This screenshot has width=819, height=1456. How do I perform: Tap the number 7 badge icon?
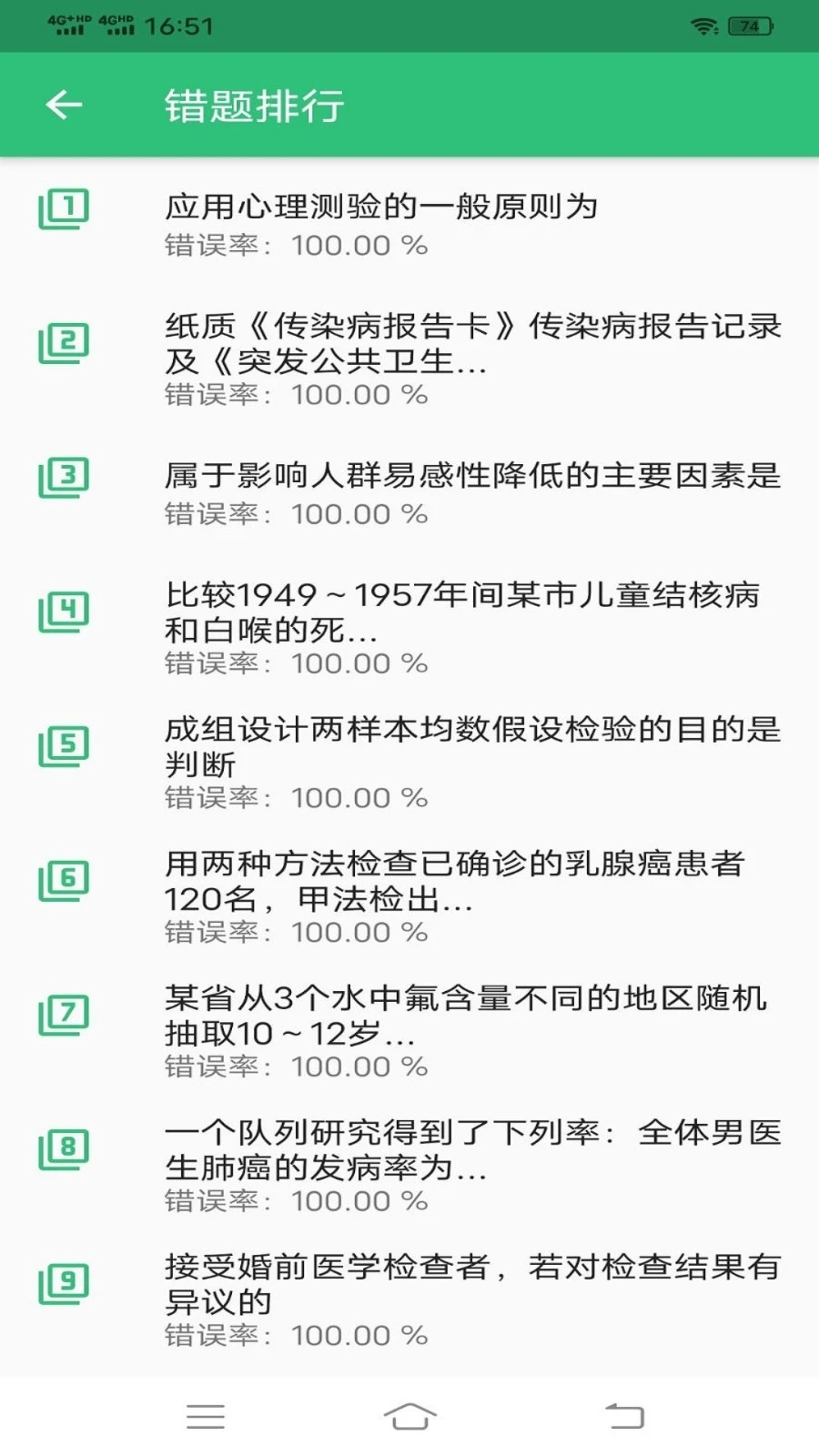point(64,1013)
